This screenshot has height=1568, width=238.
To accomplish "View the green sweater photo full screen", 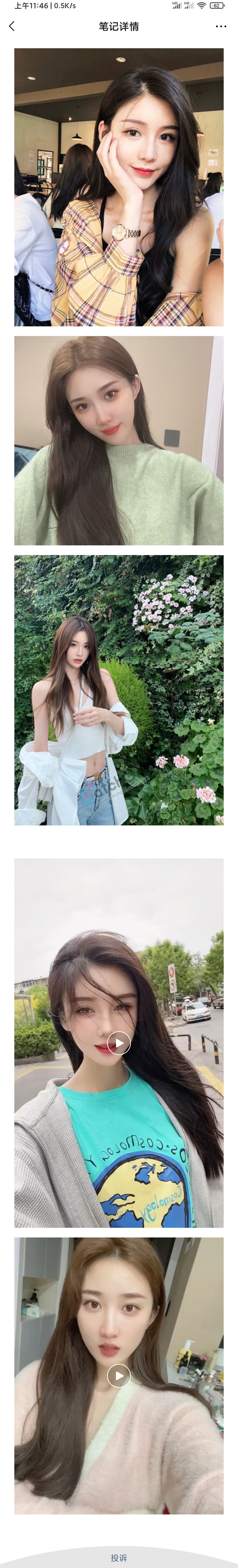I will point(119,440).
